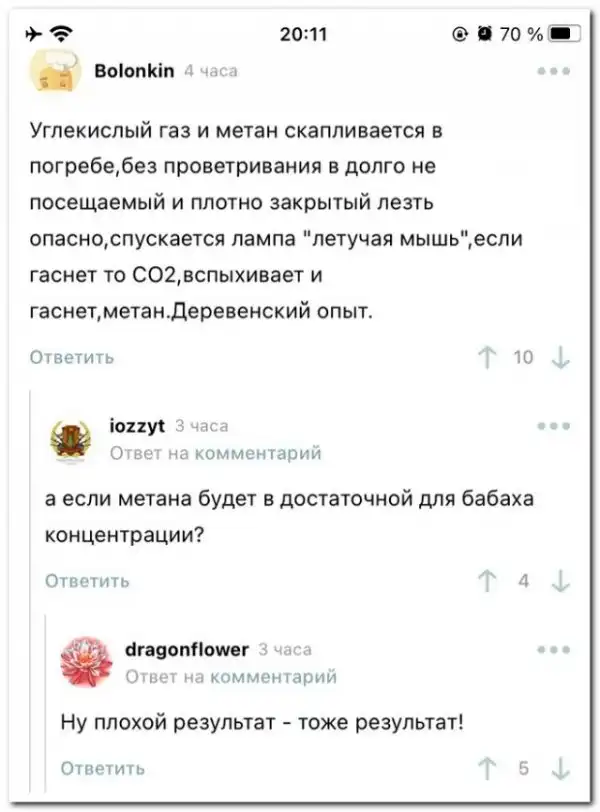Reply to iozzyt's comment
This screenshot has width=600, height=812.
pyautogui.click(x=87, y=580)
